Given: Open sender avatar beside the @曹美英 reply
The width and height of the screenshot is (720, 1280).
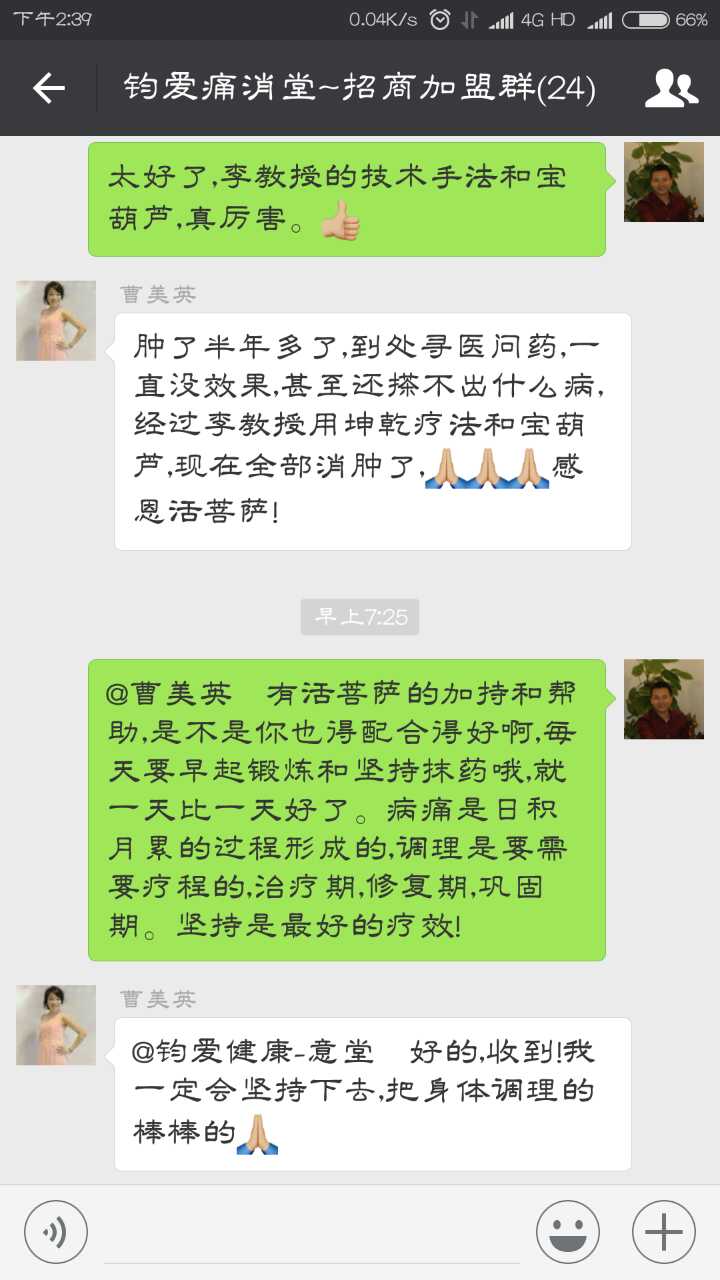Looking at the screenshot, I should [x=664, y=699].
